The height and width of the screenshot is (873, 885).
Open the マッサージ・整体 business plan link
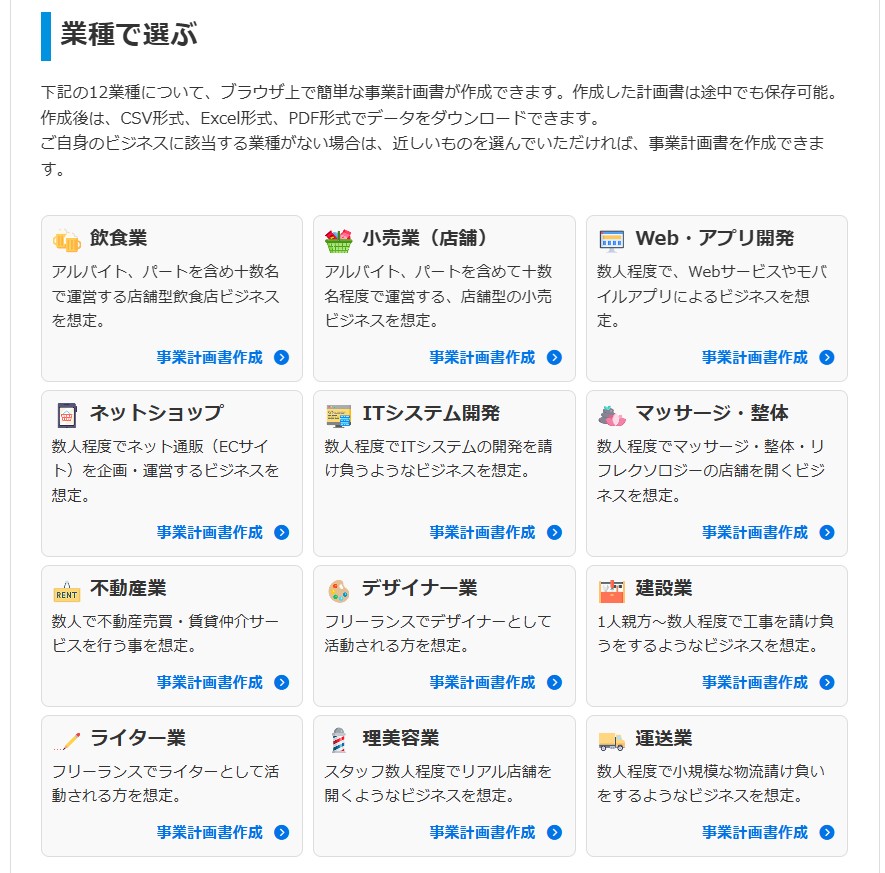tap(767, 532)
